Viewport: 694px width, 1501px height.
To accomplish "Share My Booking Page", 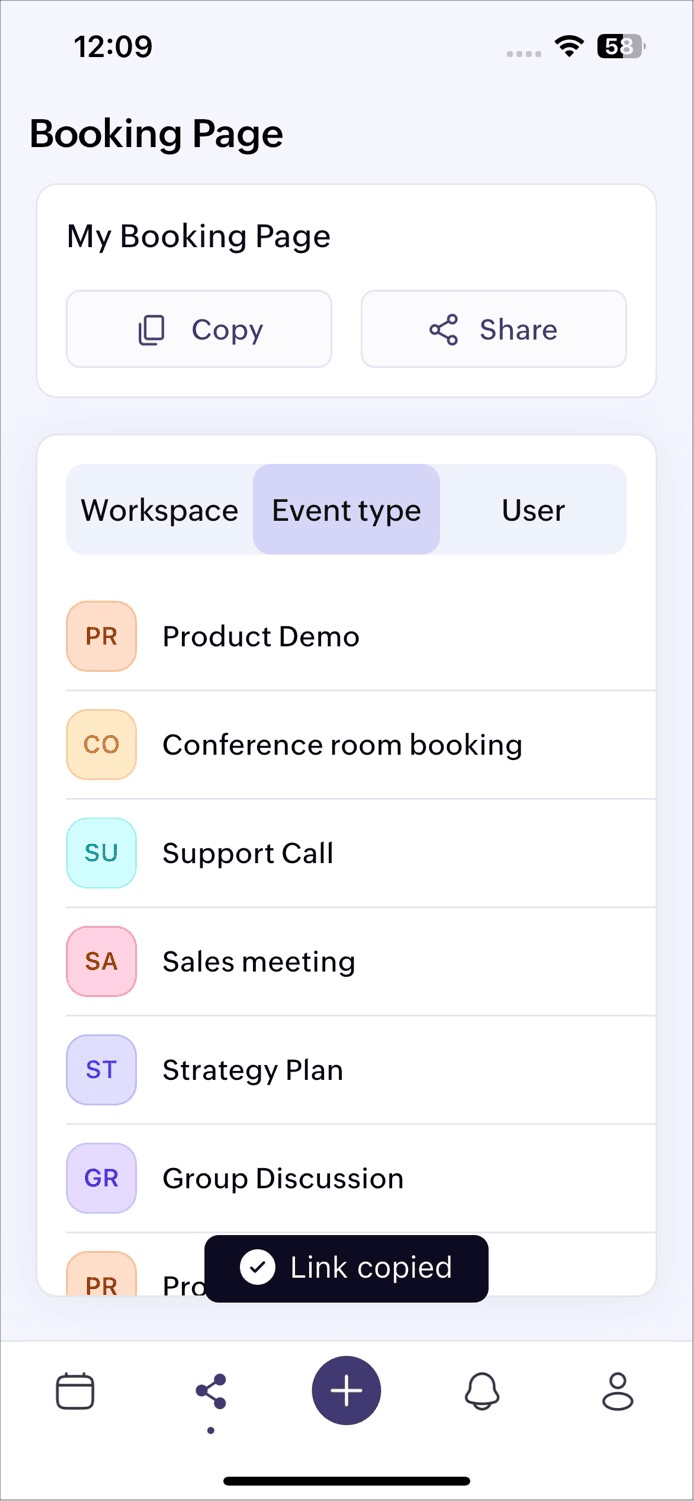I will tap(493, 329).
